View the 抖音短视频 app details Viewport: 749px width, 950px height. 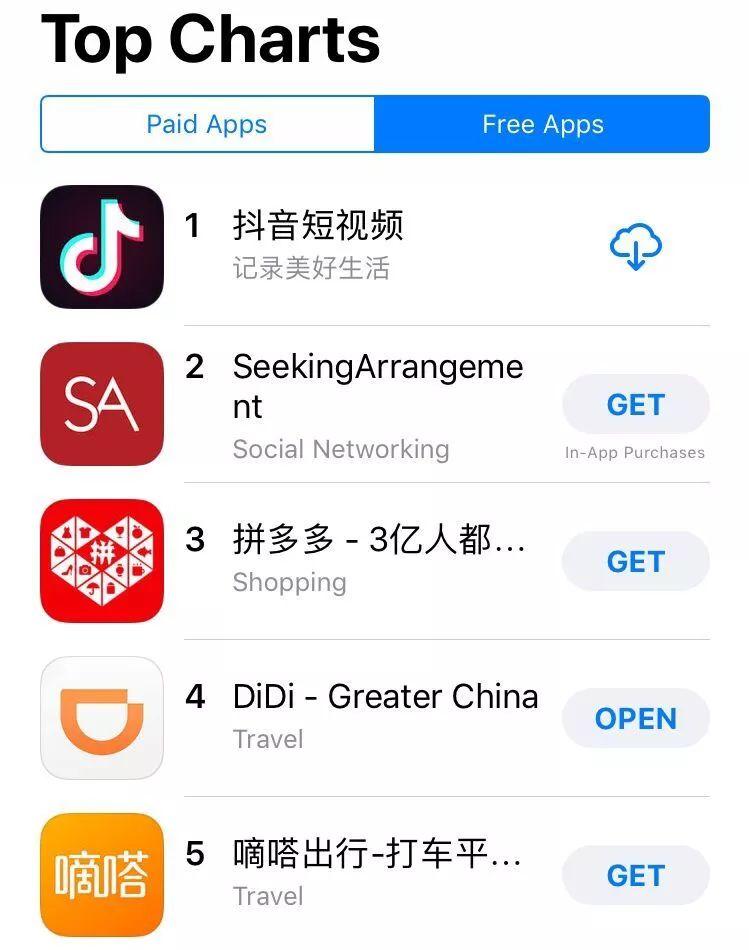point(318,227)
